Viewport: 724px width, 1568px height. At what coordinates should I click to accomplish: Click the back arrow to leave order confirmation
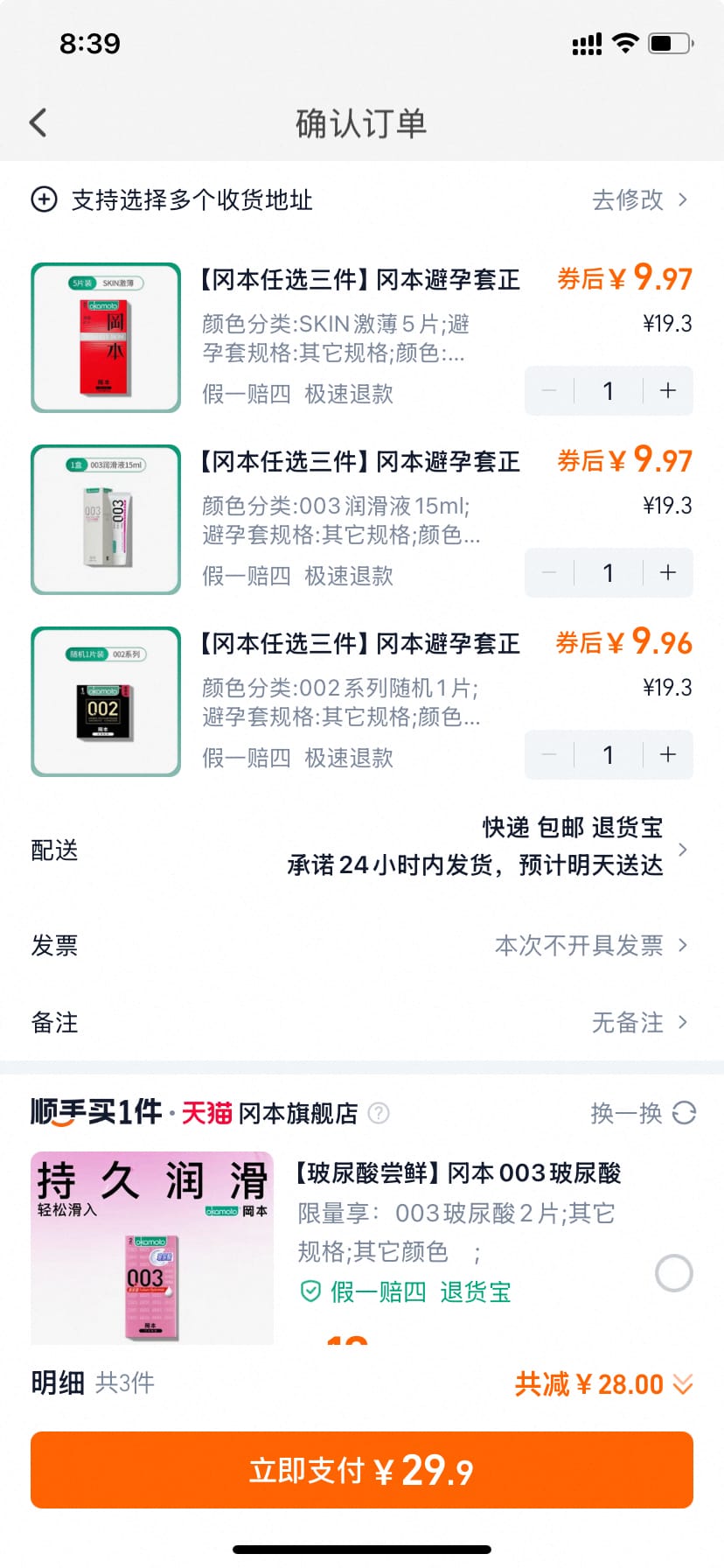[37, 122]
